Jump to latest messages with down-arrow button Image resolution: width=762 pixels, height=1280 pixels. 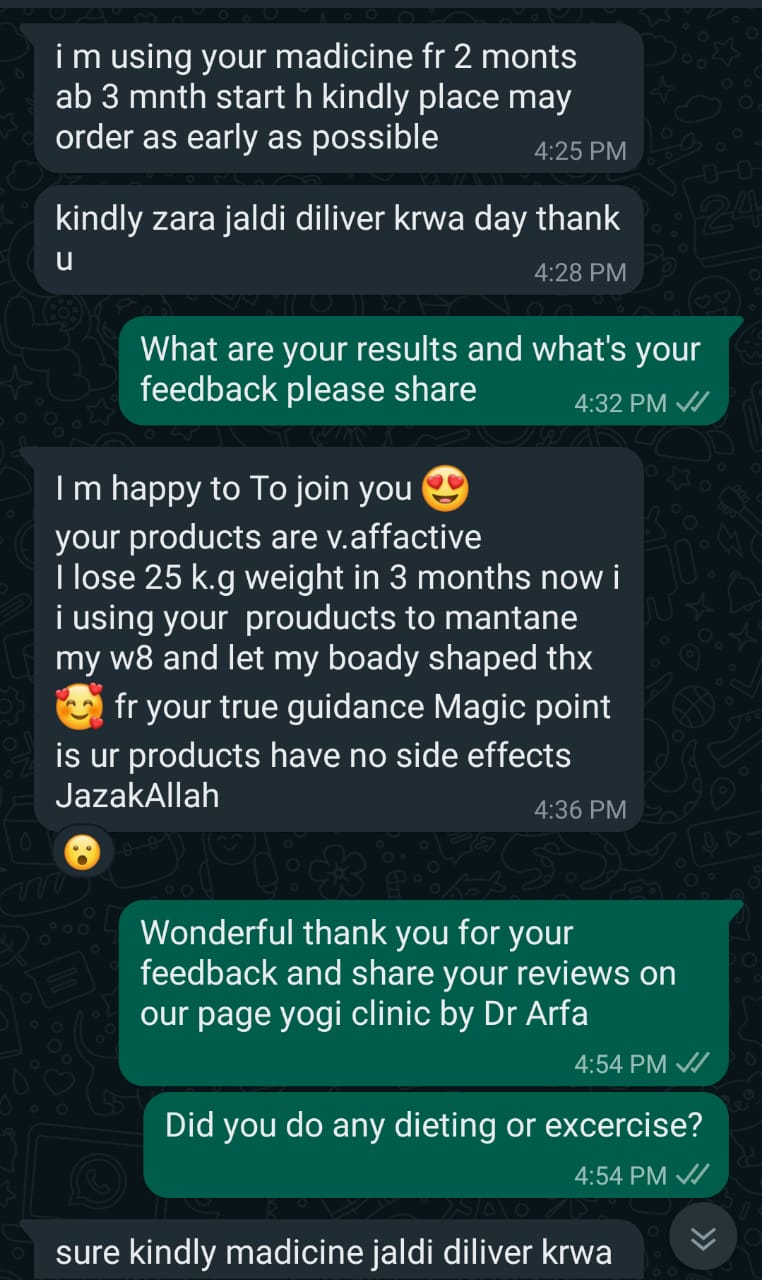703,1238
